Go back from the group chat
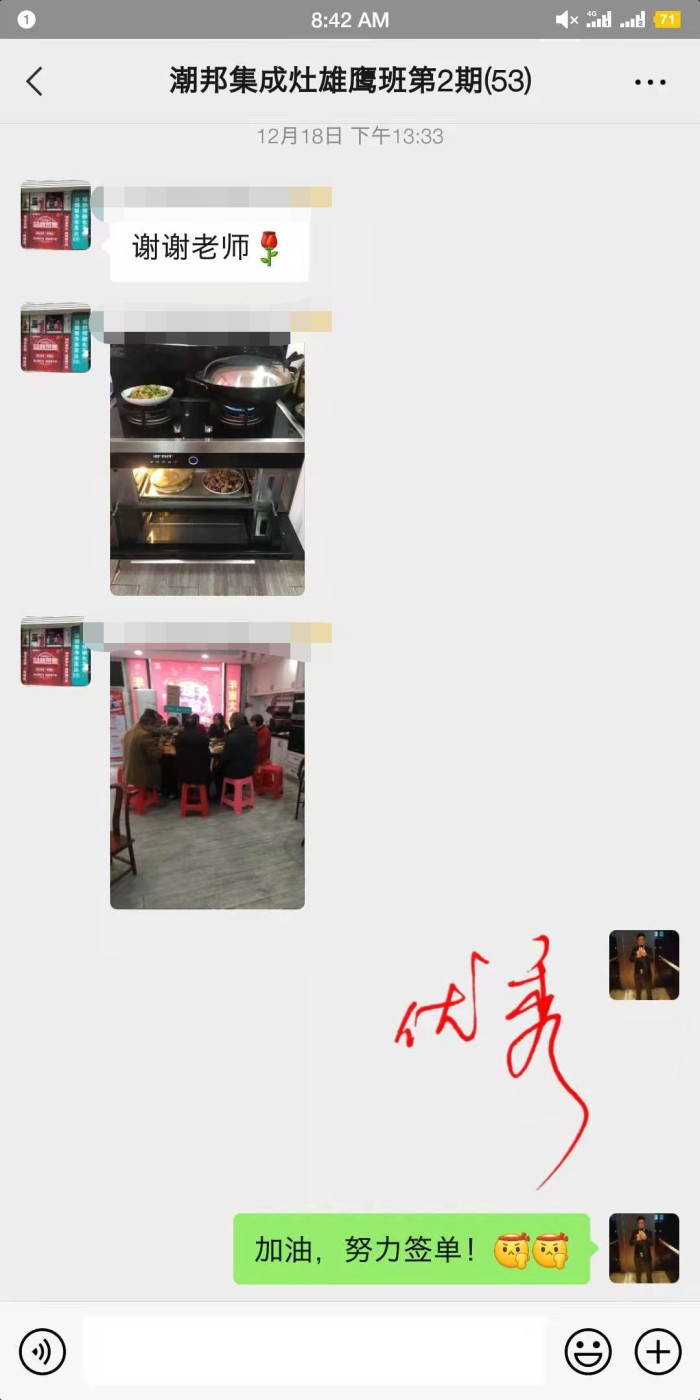The image size is (700, 1400). point(35,81)
